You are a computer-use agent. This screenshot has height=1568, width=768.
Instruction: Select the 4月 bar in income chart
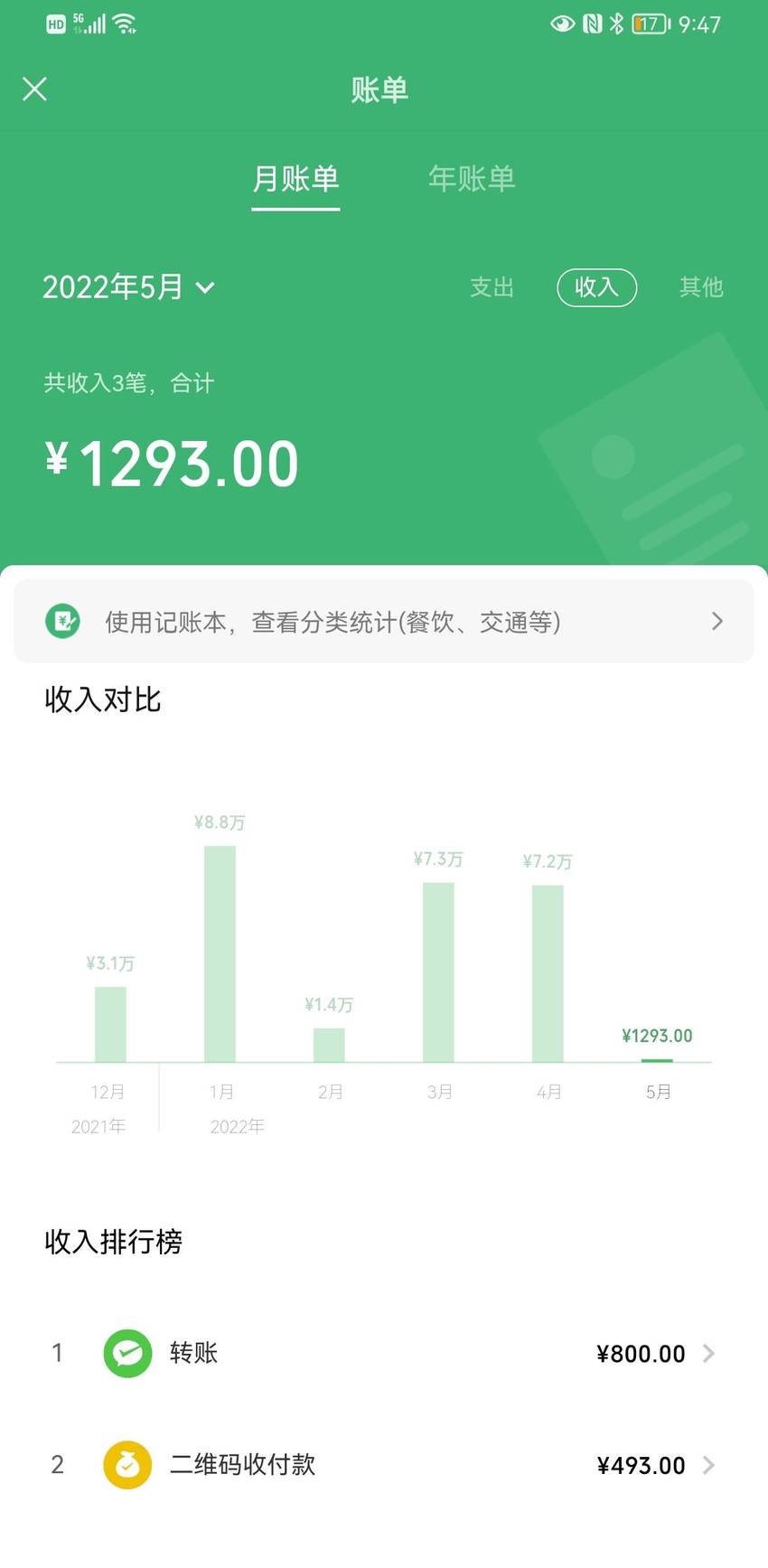pos(548,973)
